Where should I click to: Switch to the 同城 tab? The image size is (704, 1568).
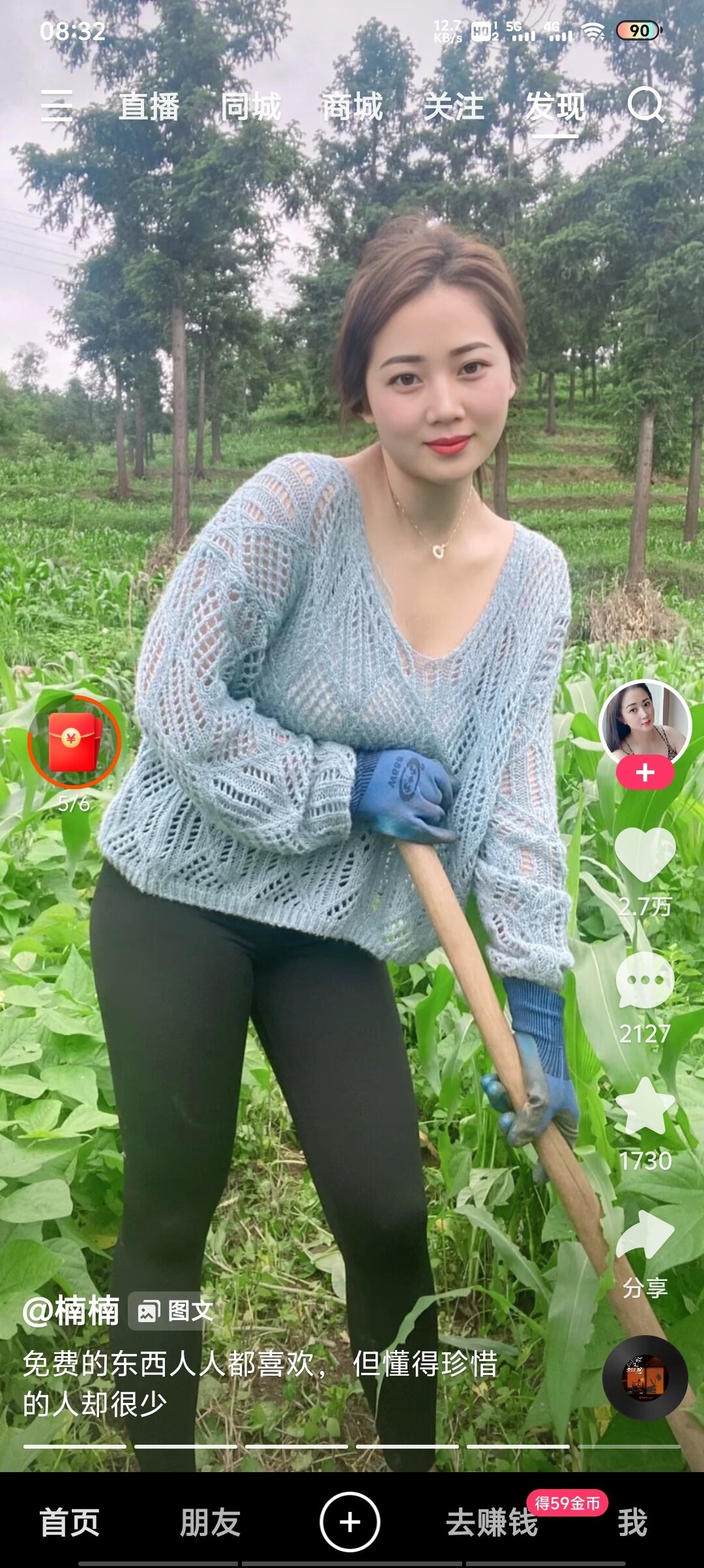251,107
